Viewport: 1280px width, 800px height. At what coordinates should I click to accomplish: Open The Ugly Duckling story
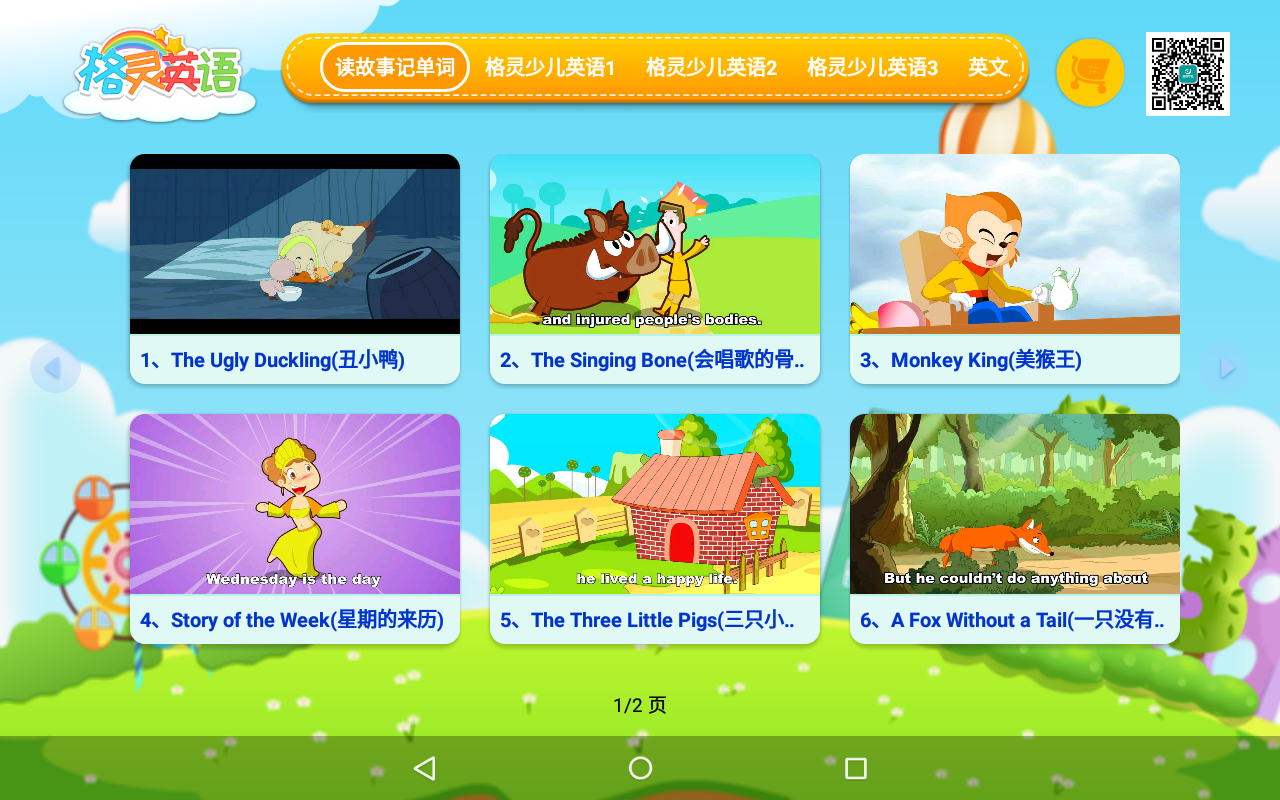point(295,268)
